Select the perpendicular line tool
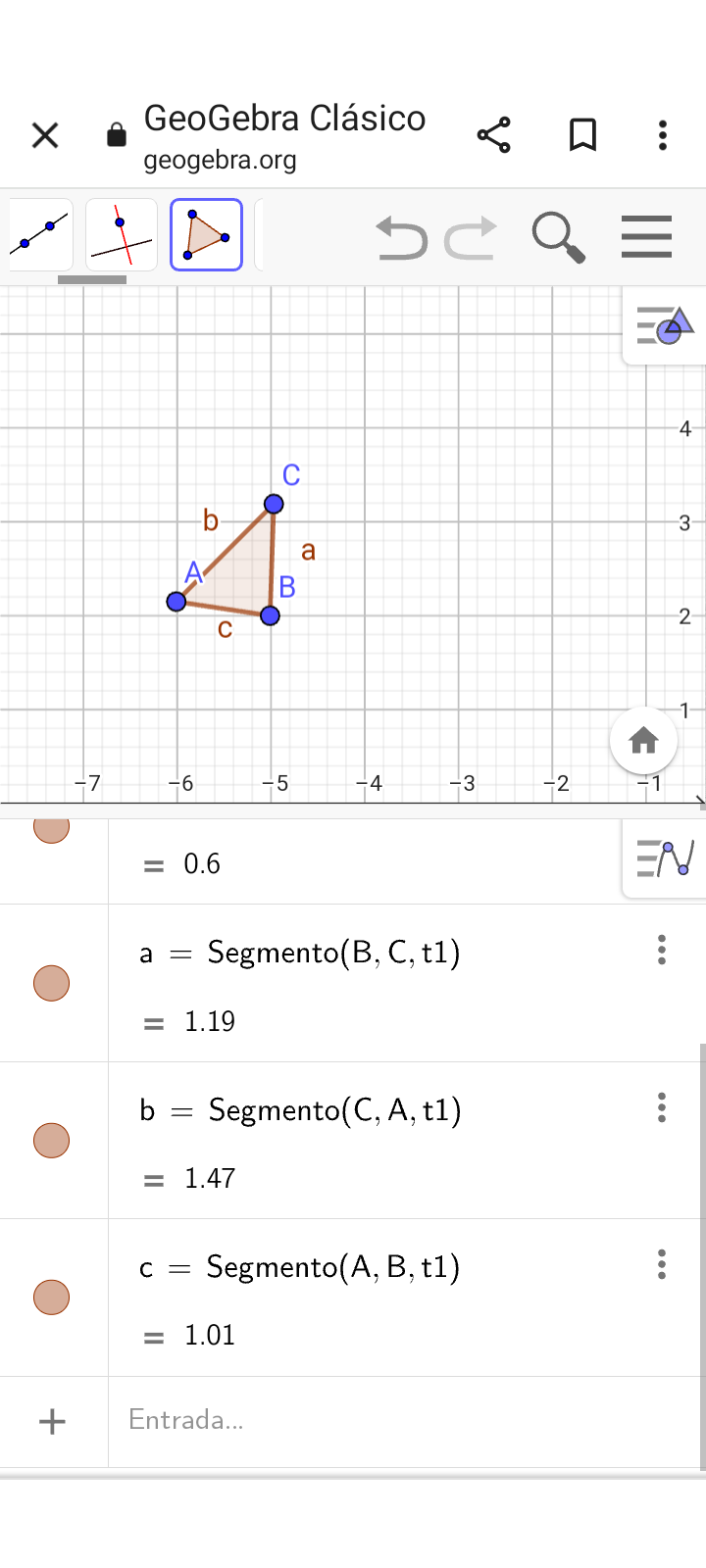Image resolution: width=706 pixels, height=1568 pixels. point(122,235)
